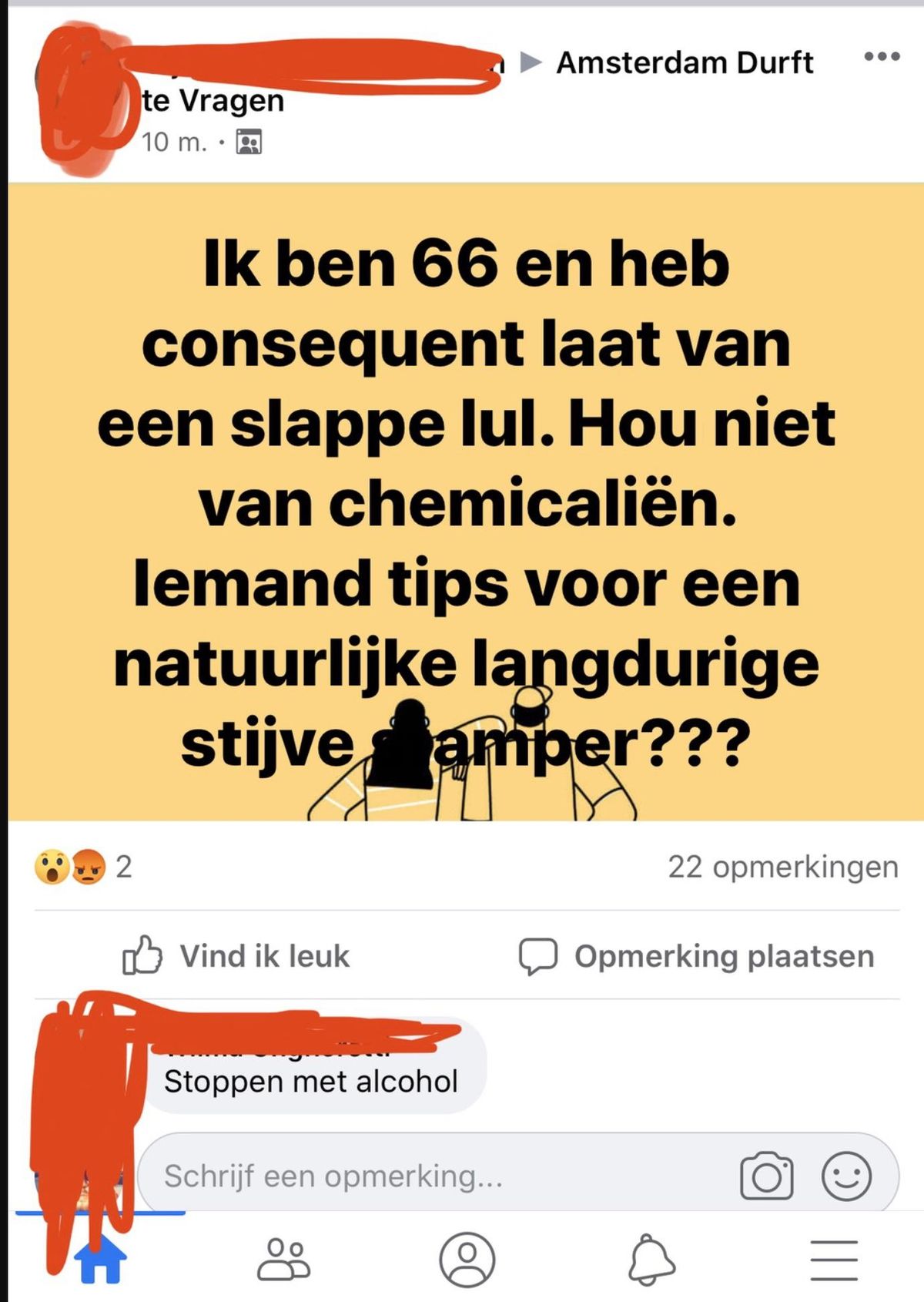Open the Profile tab
This screenshot has height=1302, width=924.
click(x=467, y=1260)
